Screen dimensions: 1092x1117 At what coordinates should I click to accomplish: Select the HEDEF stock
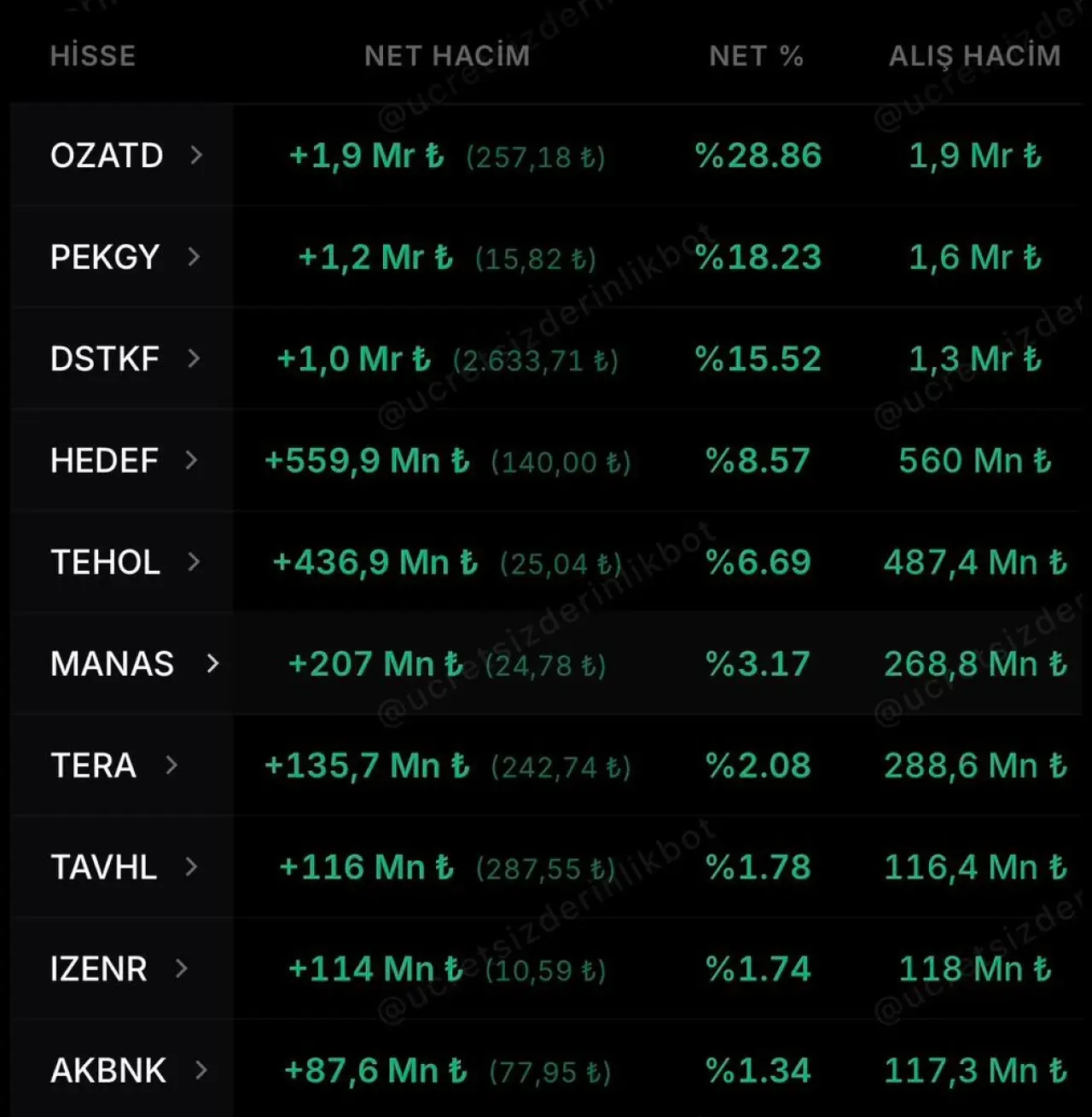click(x=125, y=461)
